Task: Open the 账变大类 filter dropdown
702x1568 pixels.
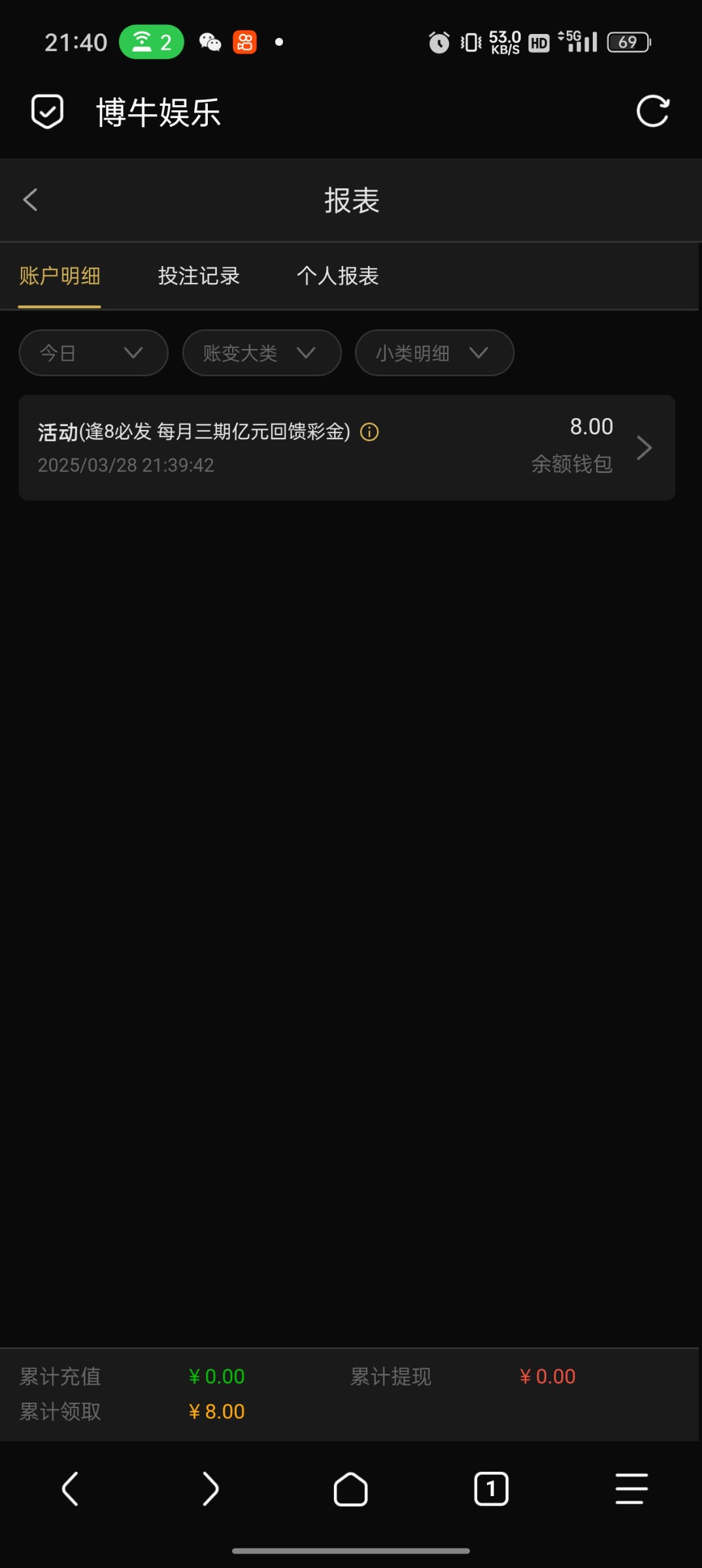Action: coord(261,353)
